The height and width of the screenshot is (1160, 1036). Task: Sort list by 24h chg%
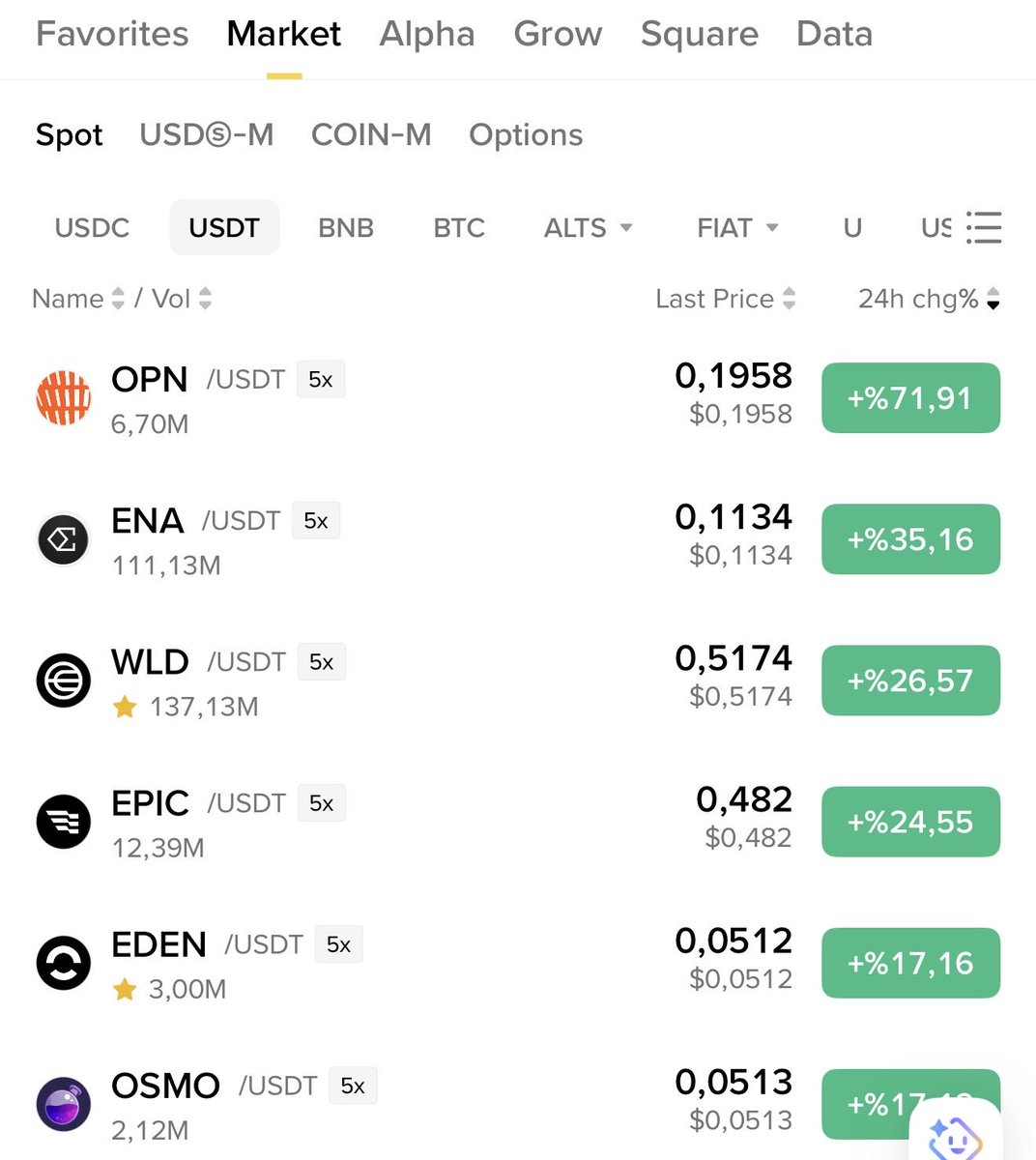click(x=929, y=299)
